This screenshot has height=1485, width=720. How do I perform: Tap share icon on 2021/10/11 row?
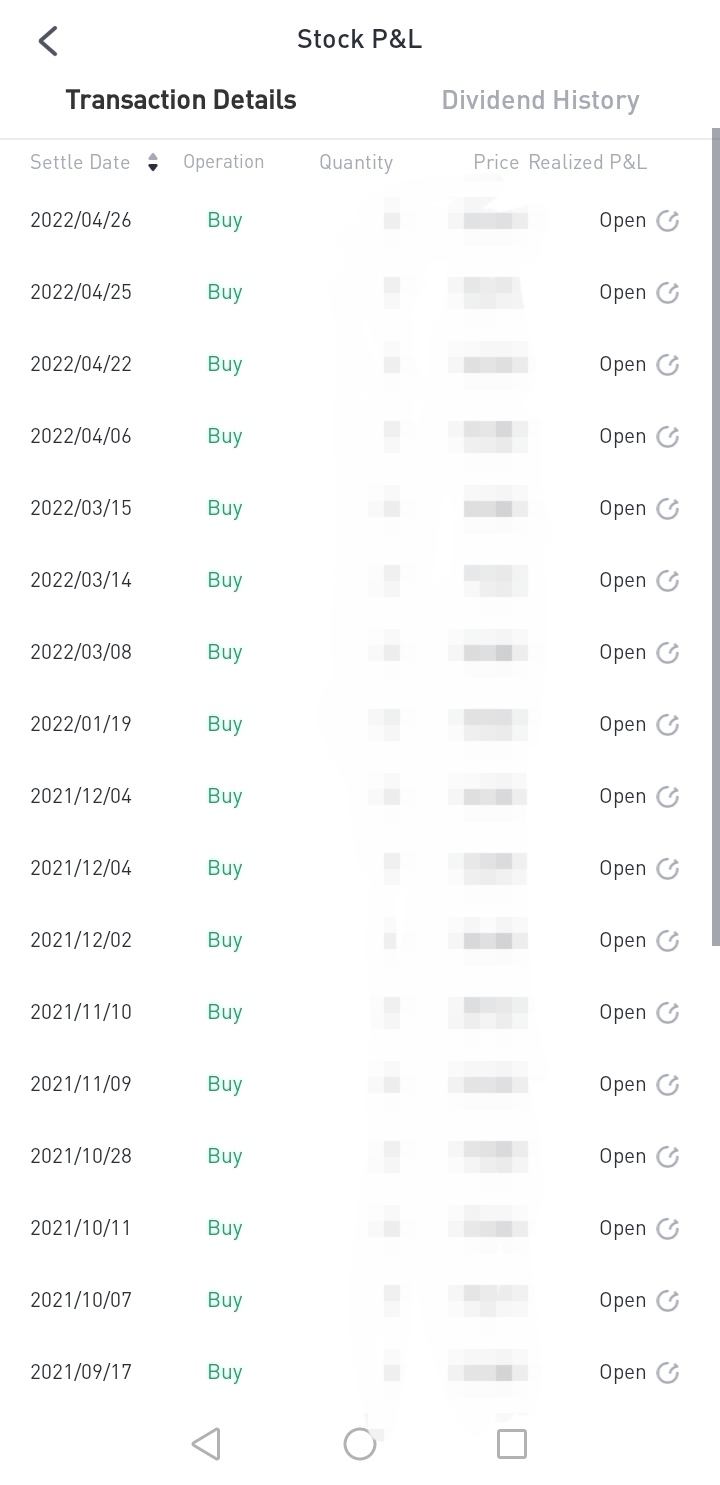tap(668, 1229)
